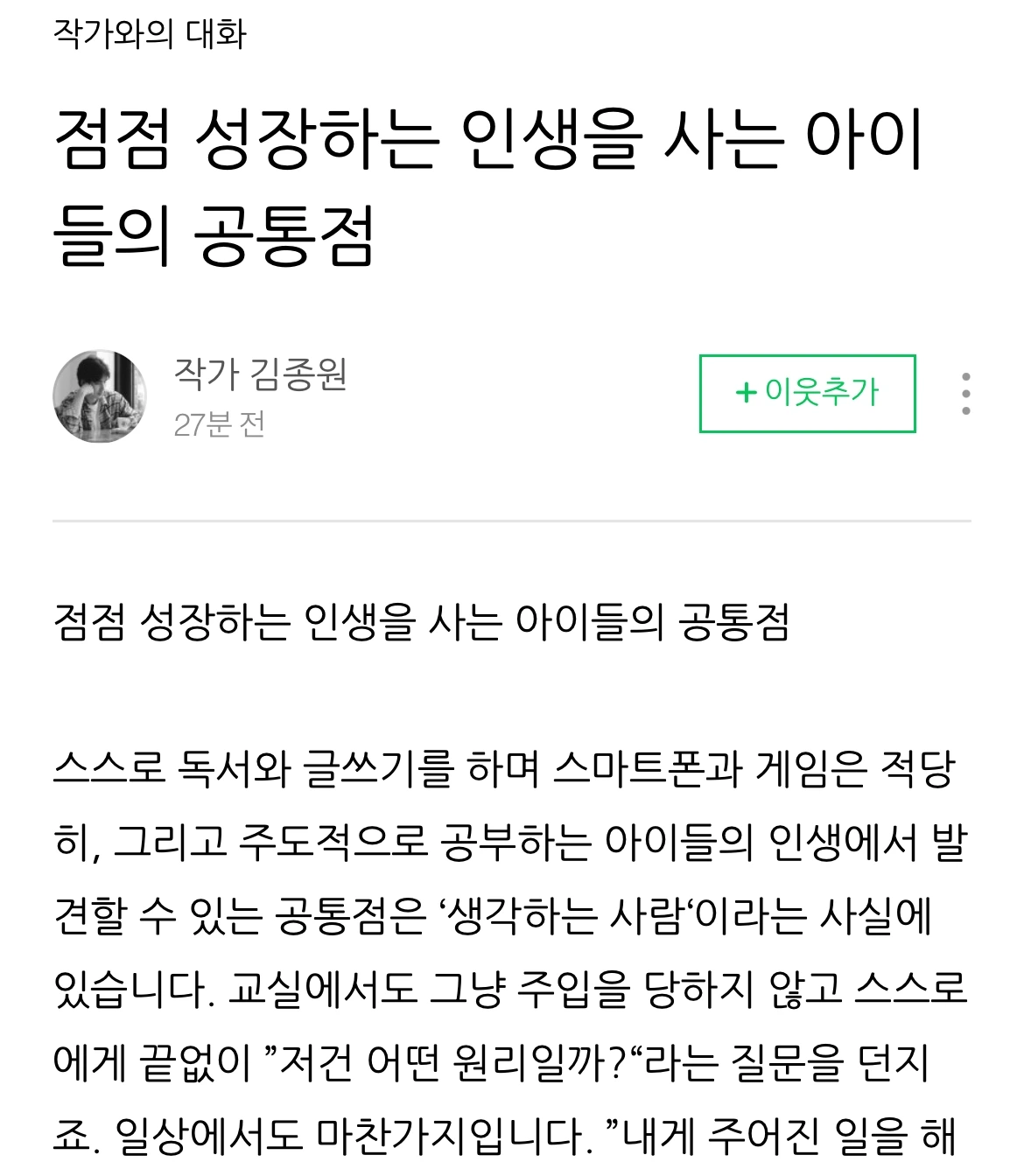
Task: Open the 작가와의 대화 category link
Action: [150, 34]
